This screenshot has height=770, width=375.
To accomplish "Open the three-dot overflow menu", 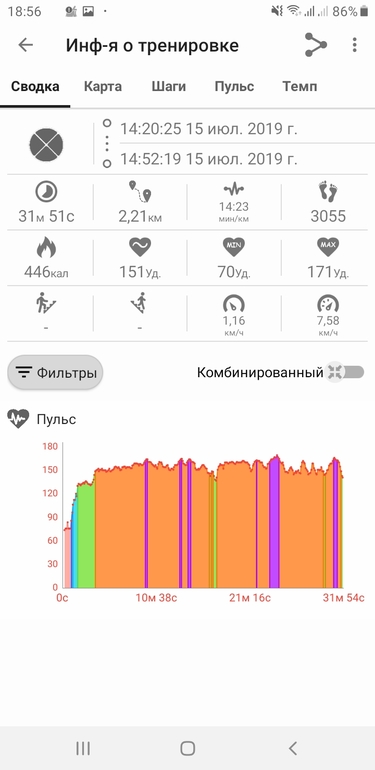I will tap(354, 45).
